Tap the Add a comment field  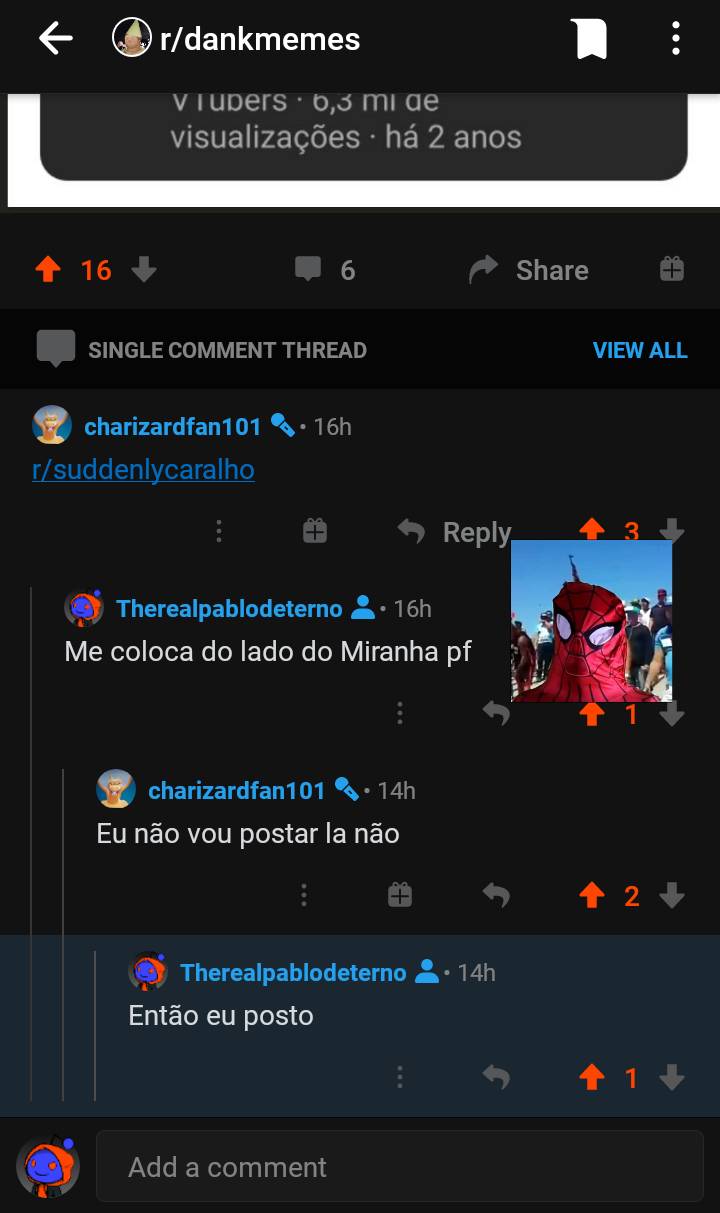tap(400, 1167)
